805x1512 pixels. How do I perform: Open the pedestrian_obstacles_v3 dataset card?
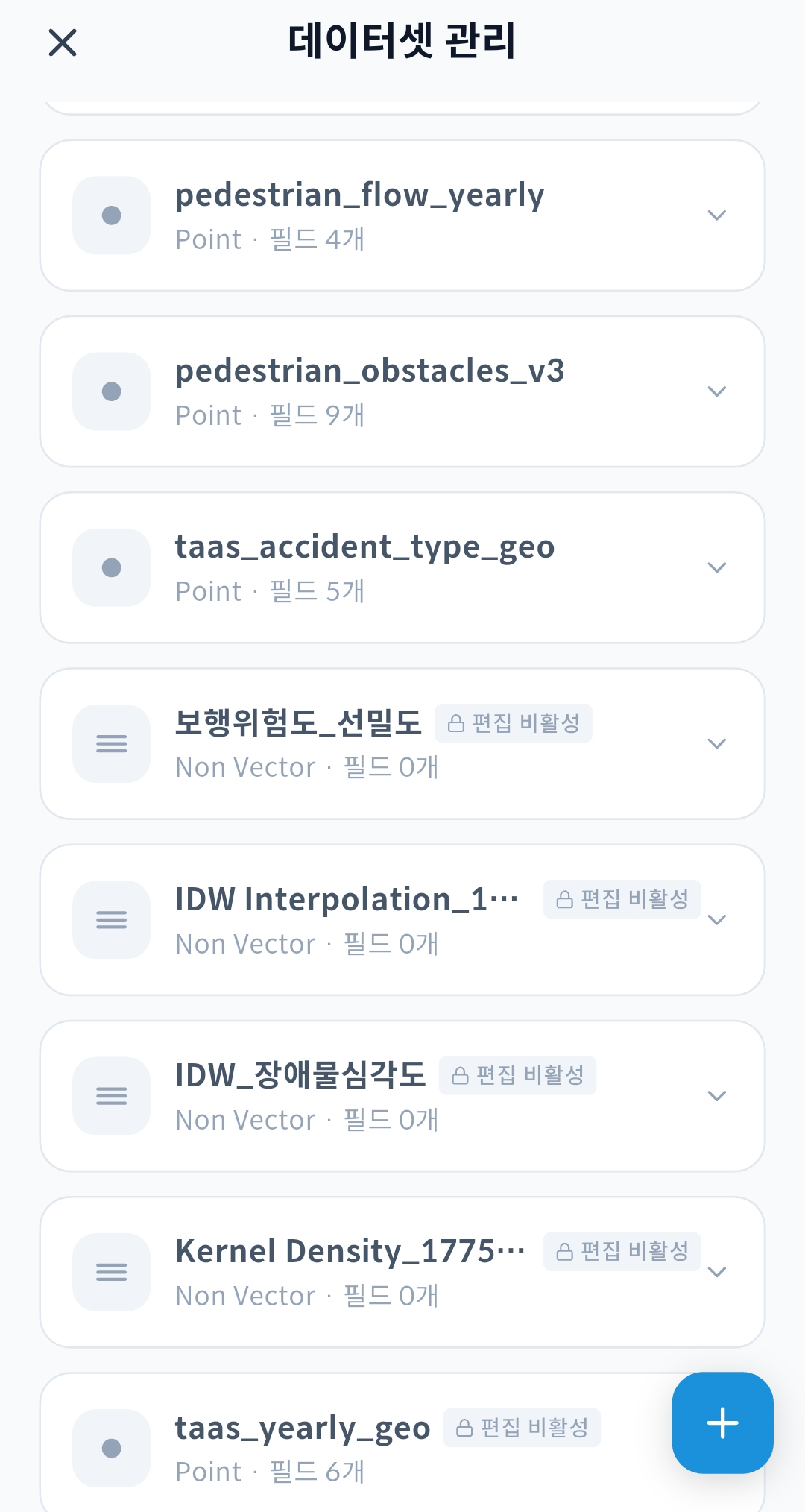pos(402,391)
